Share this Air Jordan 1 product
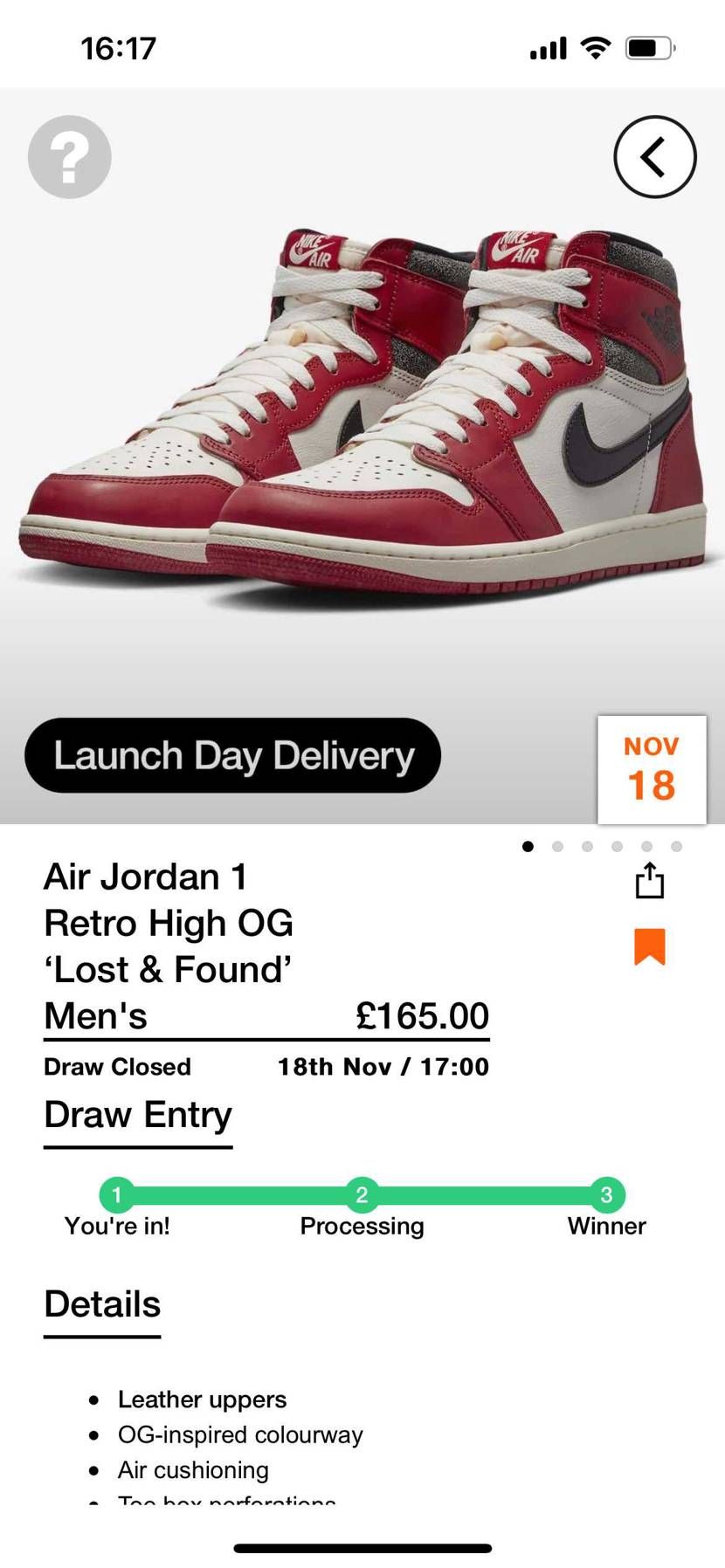 [x=649, y=880]
